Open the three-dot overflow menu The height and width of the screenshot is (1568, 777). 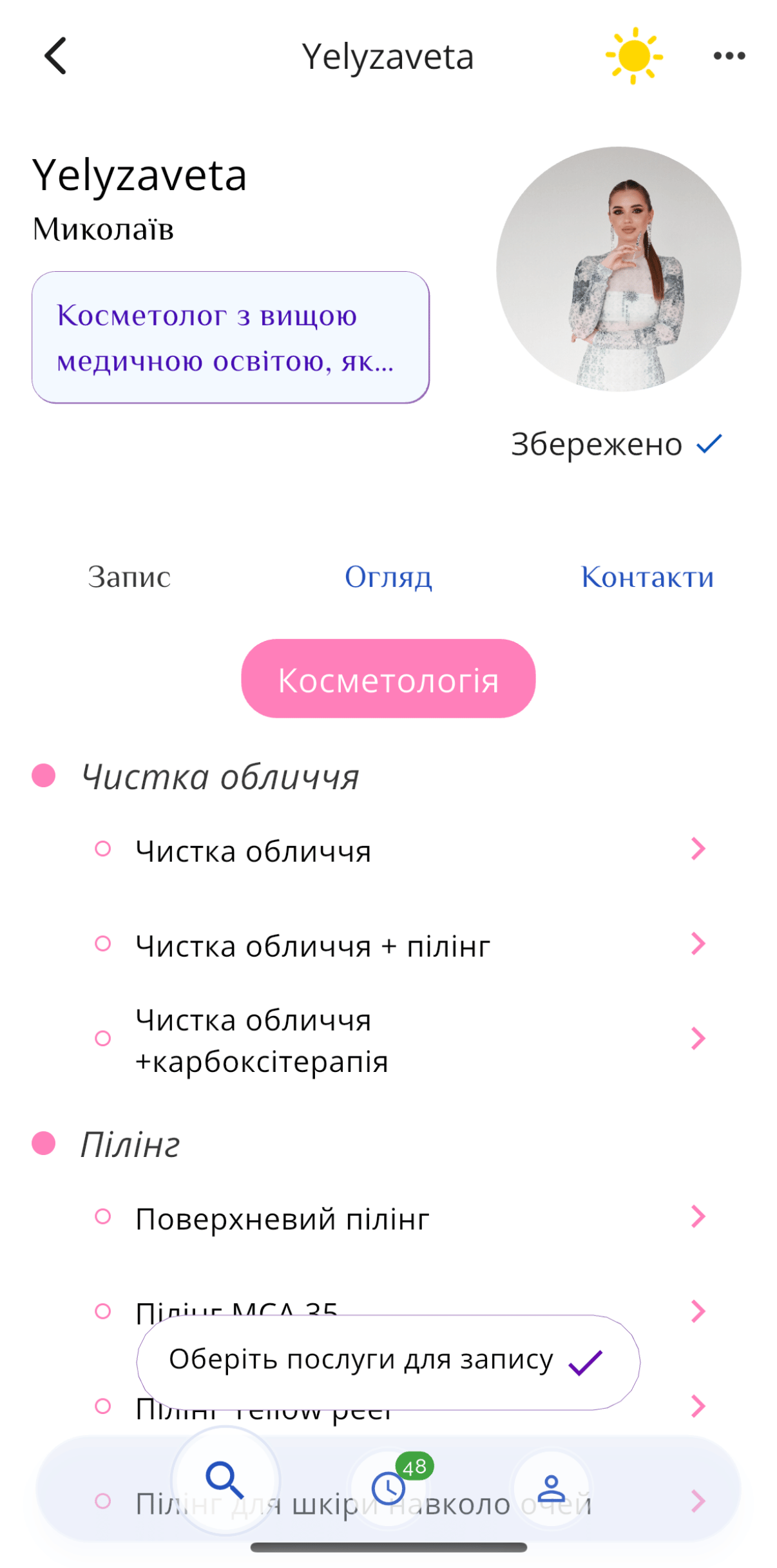coord(729,56)
